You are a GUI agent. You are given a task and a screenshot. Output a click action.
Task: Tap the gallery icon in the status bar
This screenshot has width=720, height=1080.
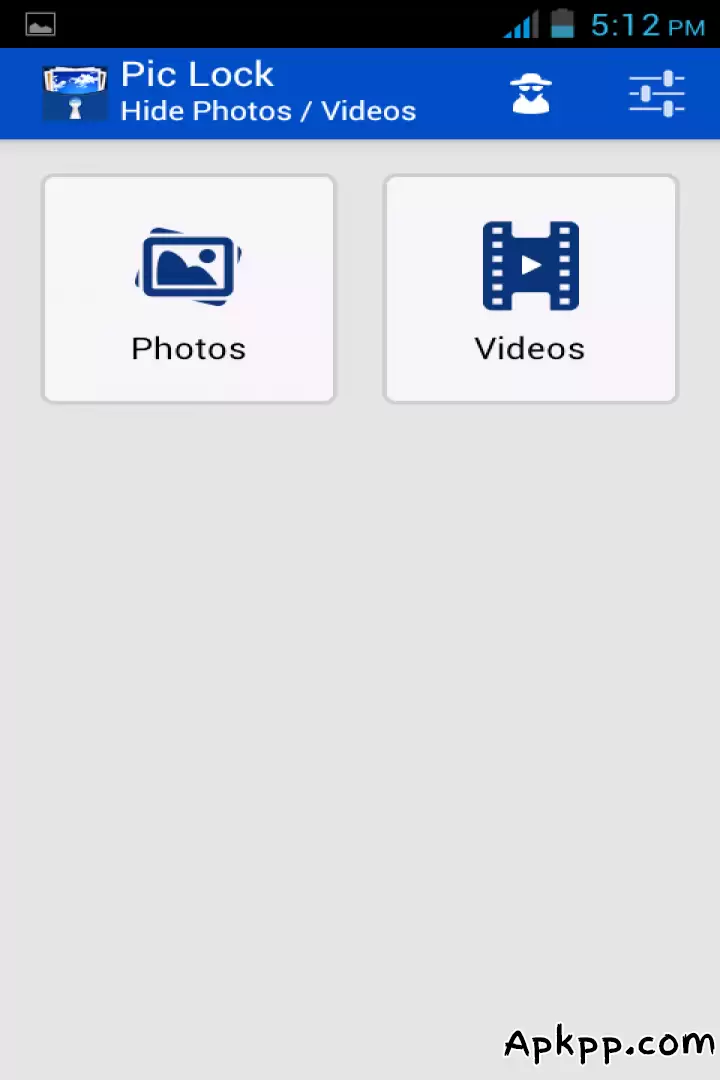click(x=40, y=24)
